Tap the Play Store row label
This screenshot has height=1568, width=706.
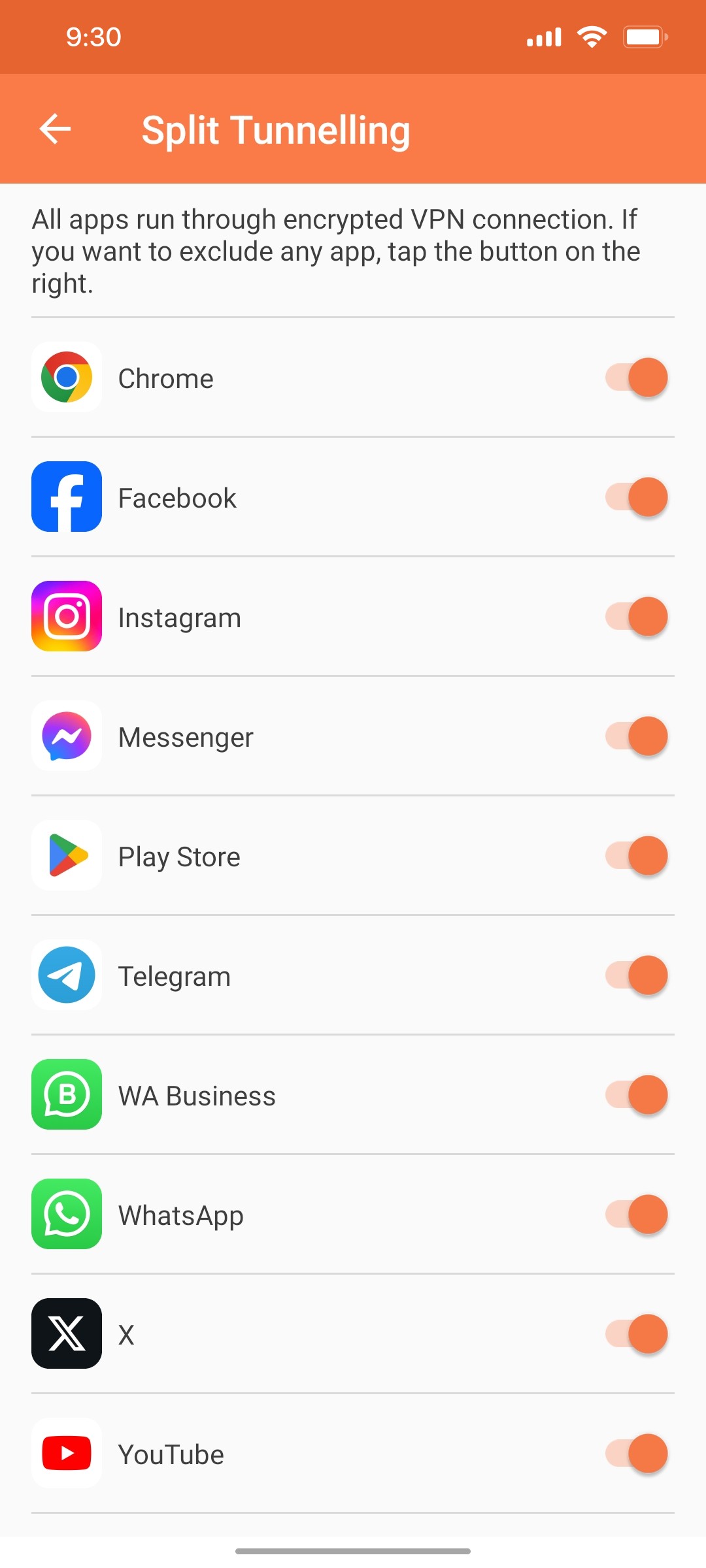(178, 856)
